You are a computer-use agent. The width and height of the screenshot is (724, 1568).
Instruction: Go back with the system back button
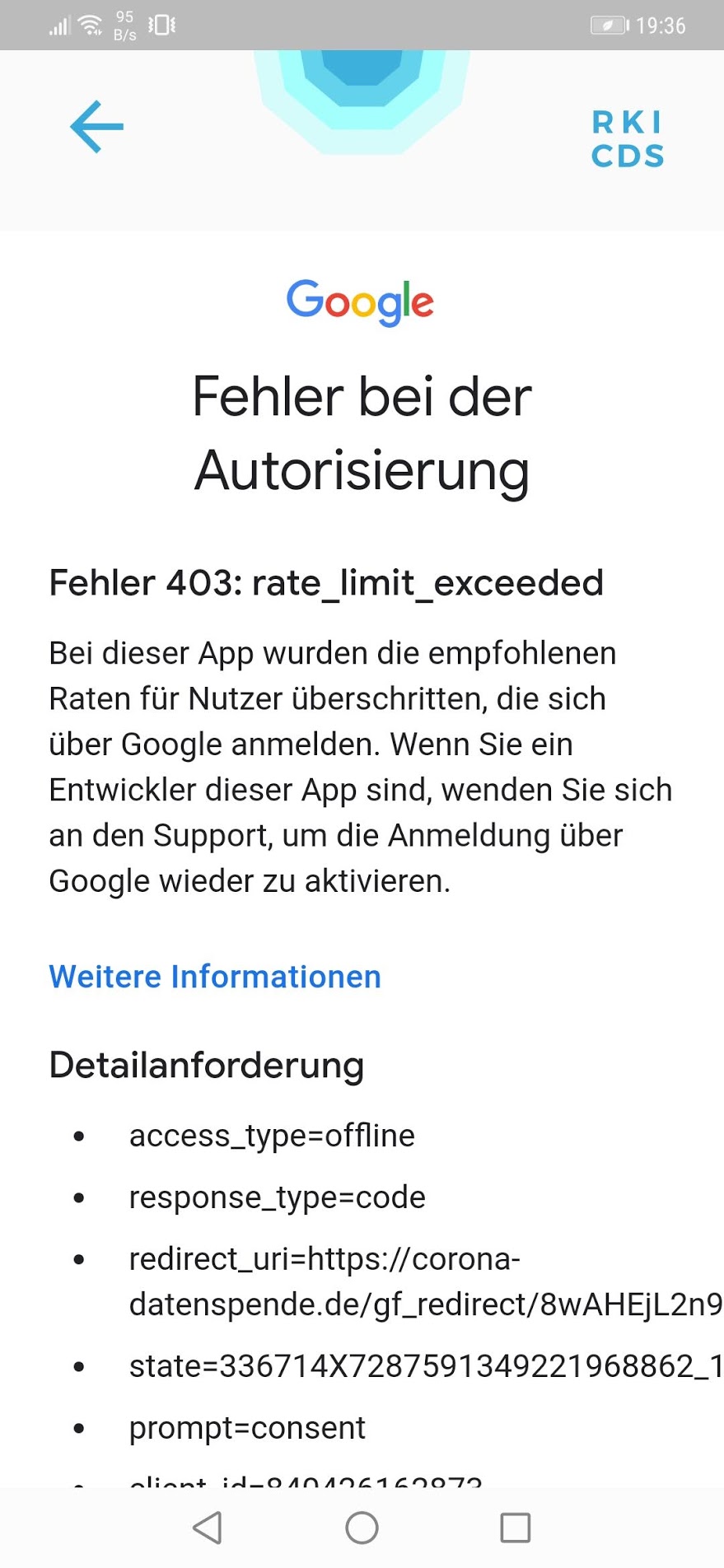coord(208,1528)
